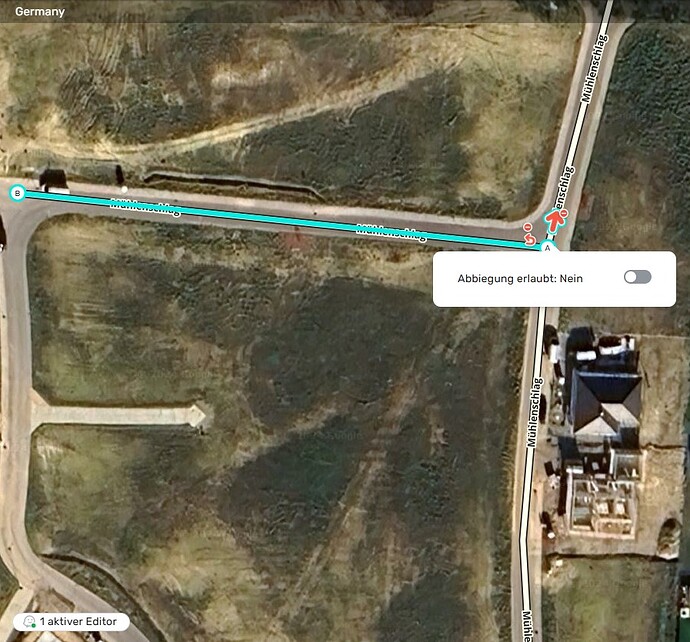Viewport: 690px width, 642px height.
Task: Select junction node A
Action: [547, 246]
